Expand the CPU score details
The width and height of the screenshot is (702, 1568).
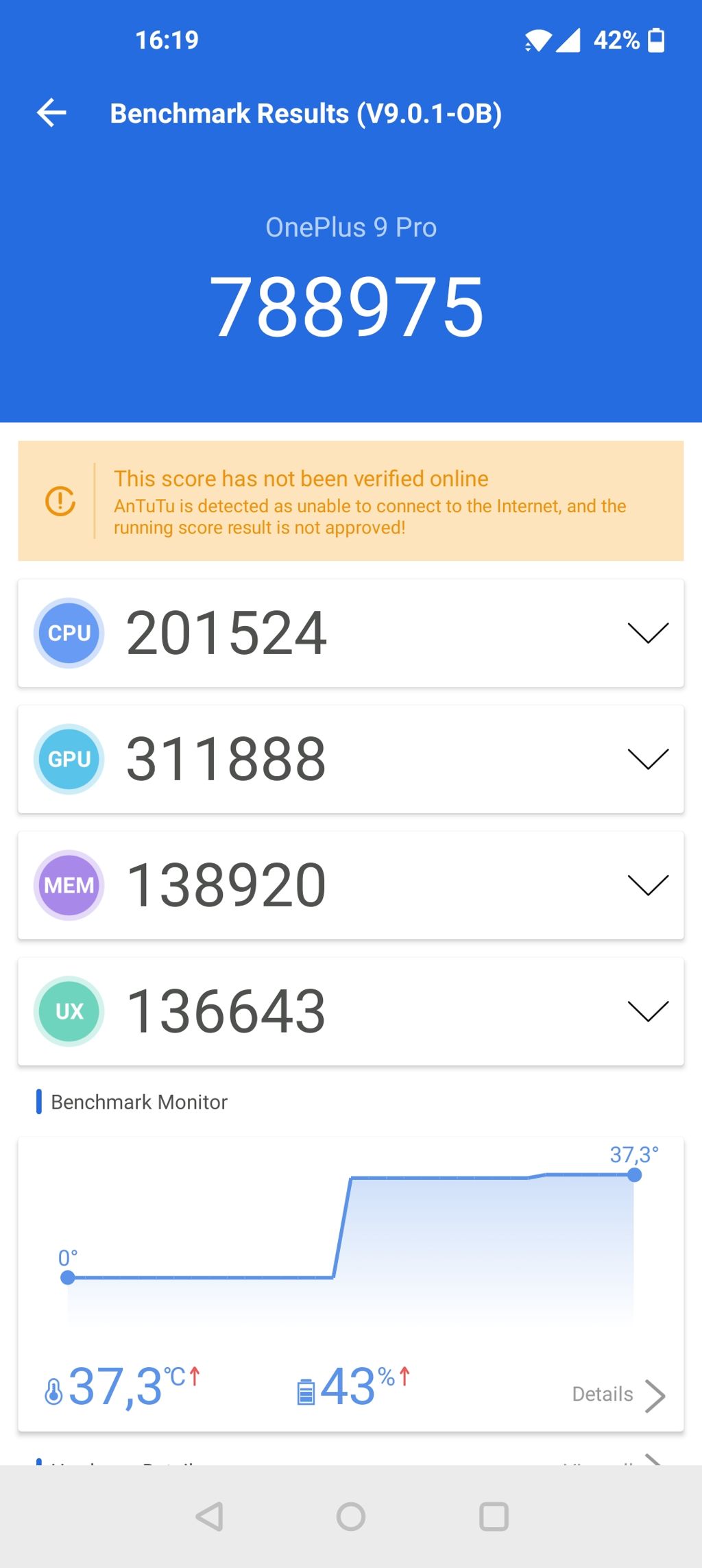point(647,633)
